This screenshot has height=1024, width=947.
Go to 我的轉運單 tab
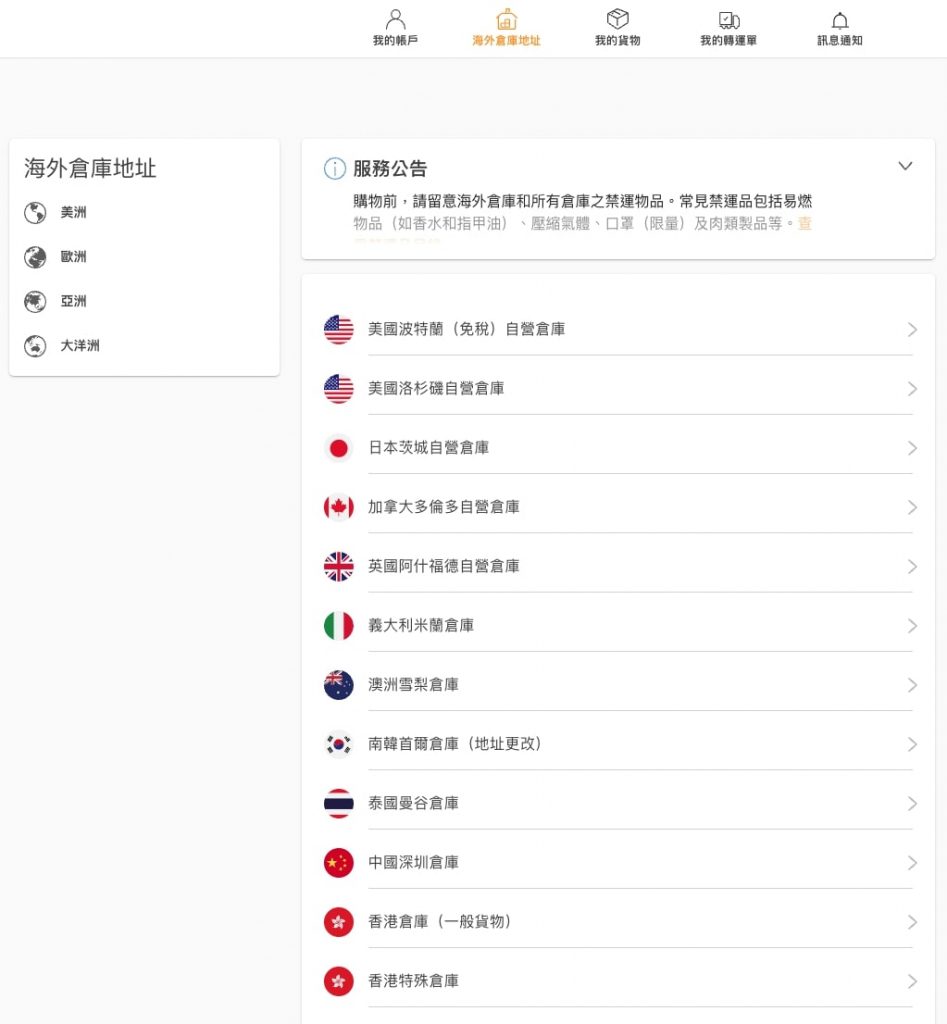(x=728, y=28)
